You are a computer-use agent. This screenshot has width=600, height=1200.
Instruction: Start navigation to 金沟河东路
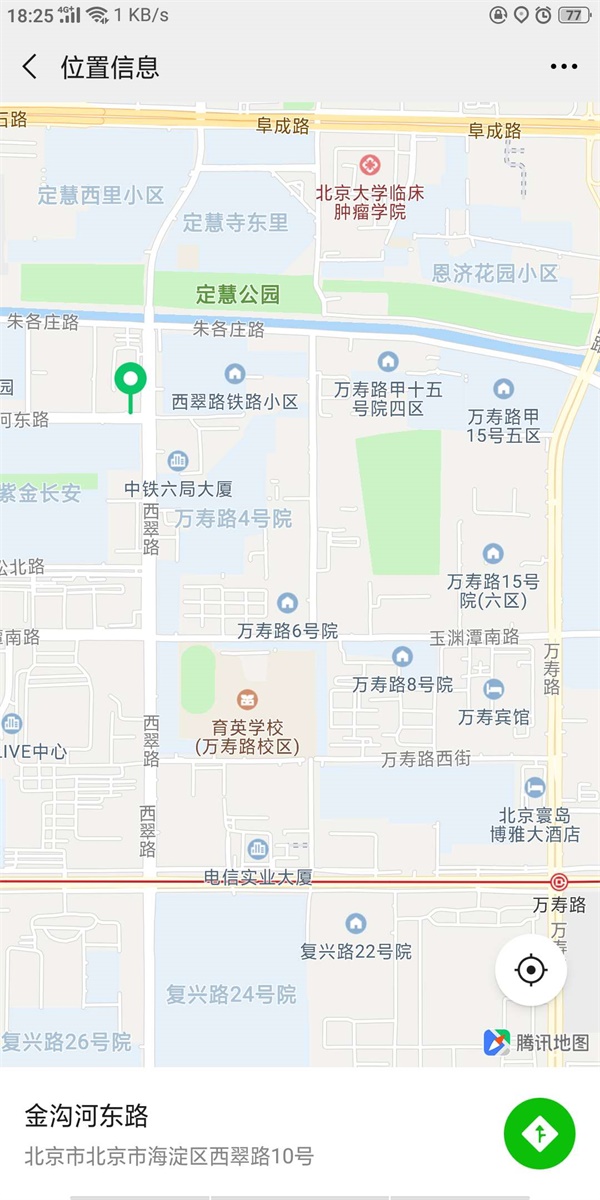pos(539,1133)
